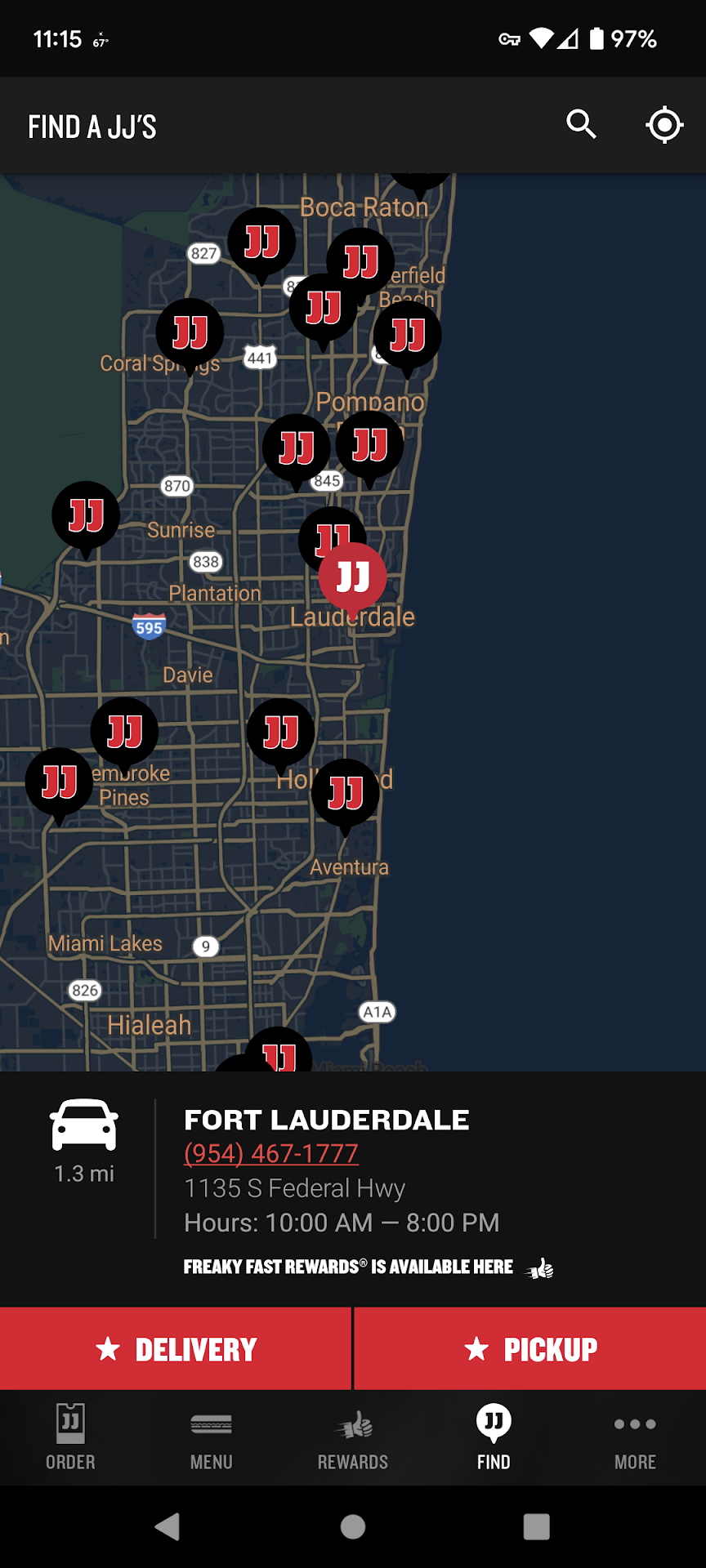Select the JJ pin above Aventura

[346, 792]
